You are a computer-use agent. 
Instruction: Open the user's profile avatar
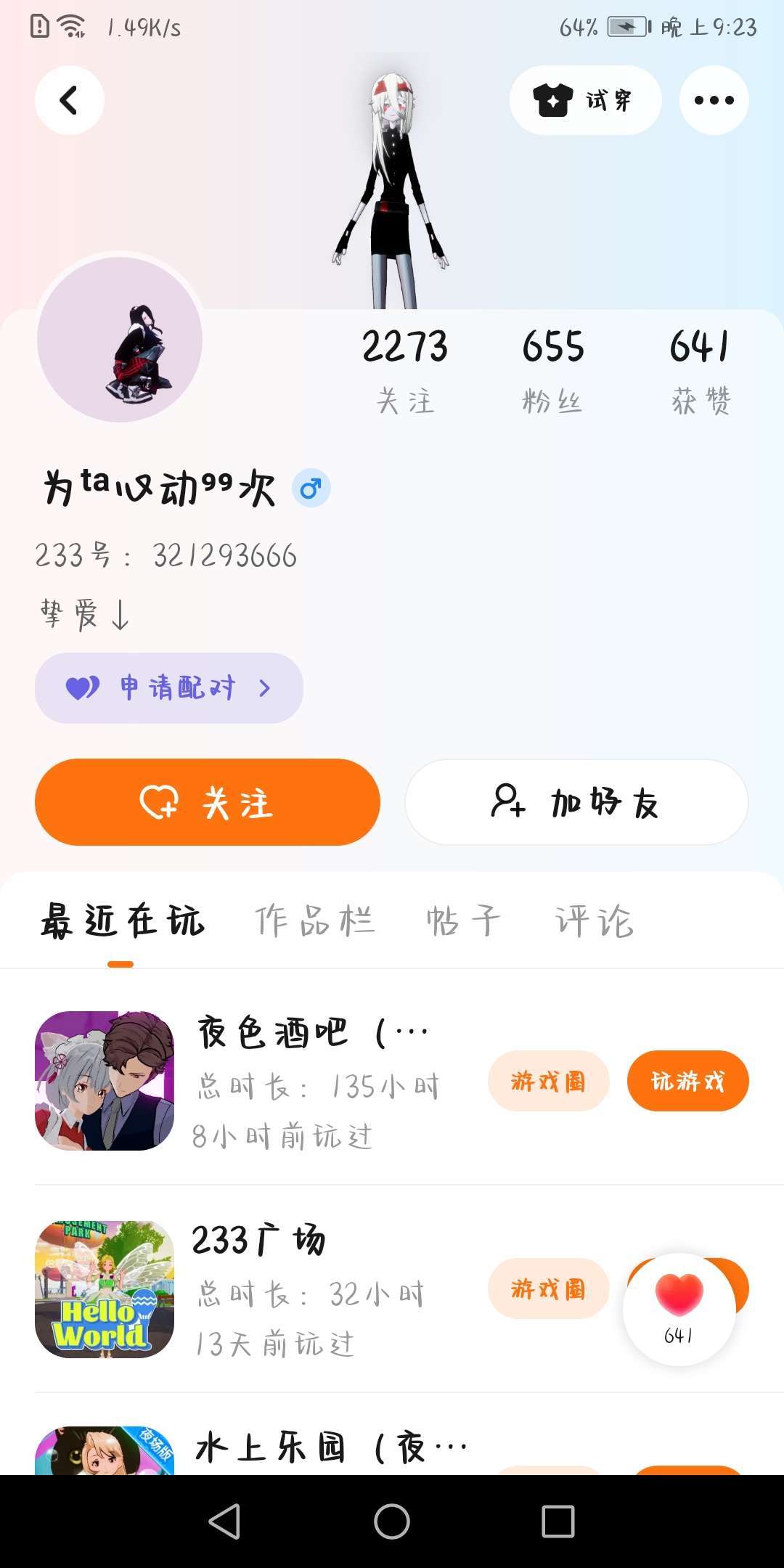[x=120, y=340]
